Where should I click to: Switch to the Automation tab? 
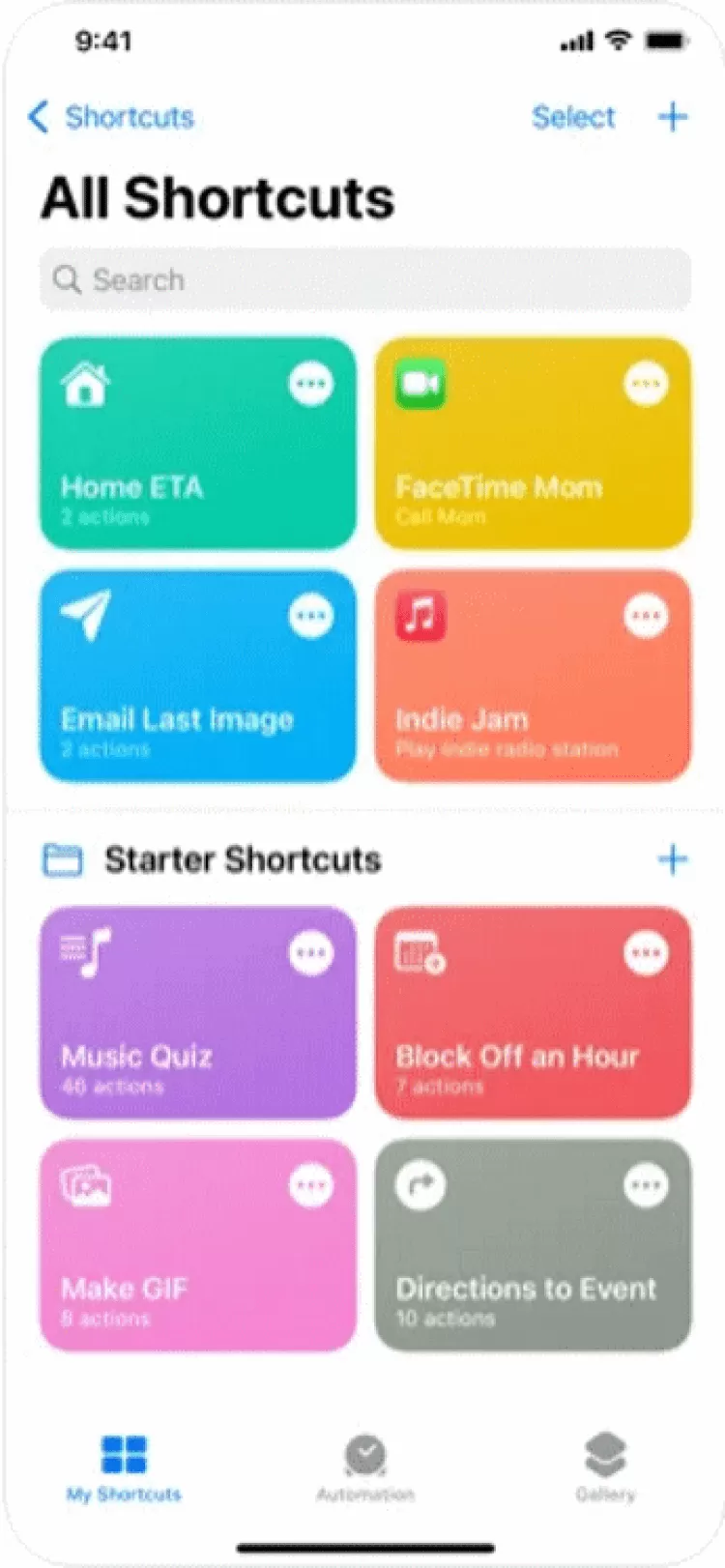(365, 1467)
